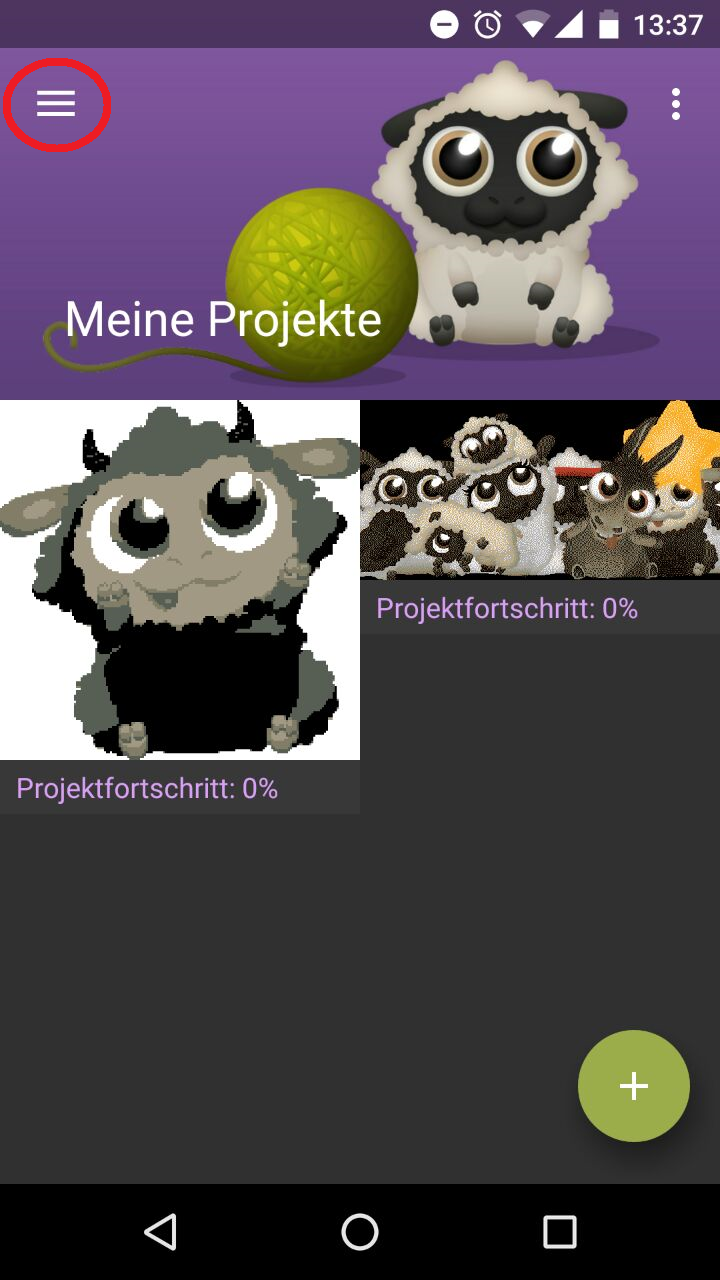Viewport: 720px width, 1280px height.
Task: Add a new project
Action: pos(633,1086)
